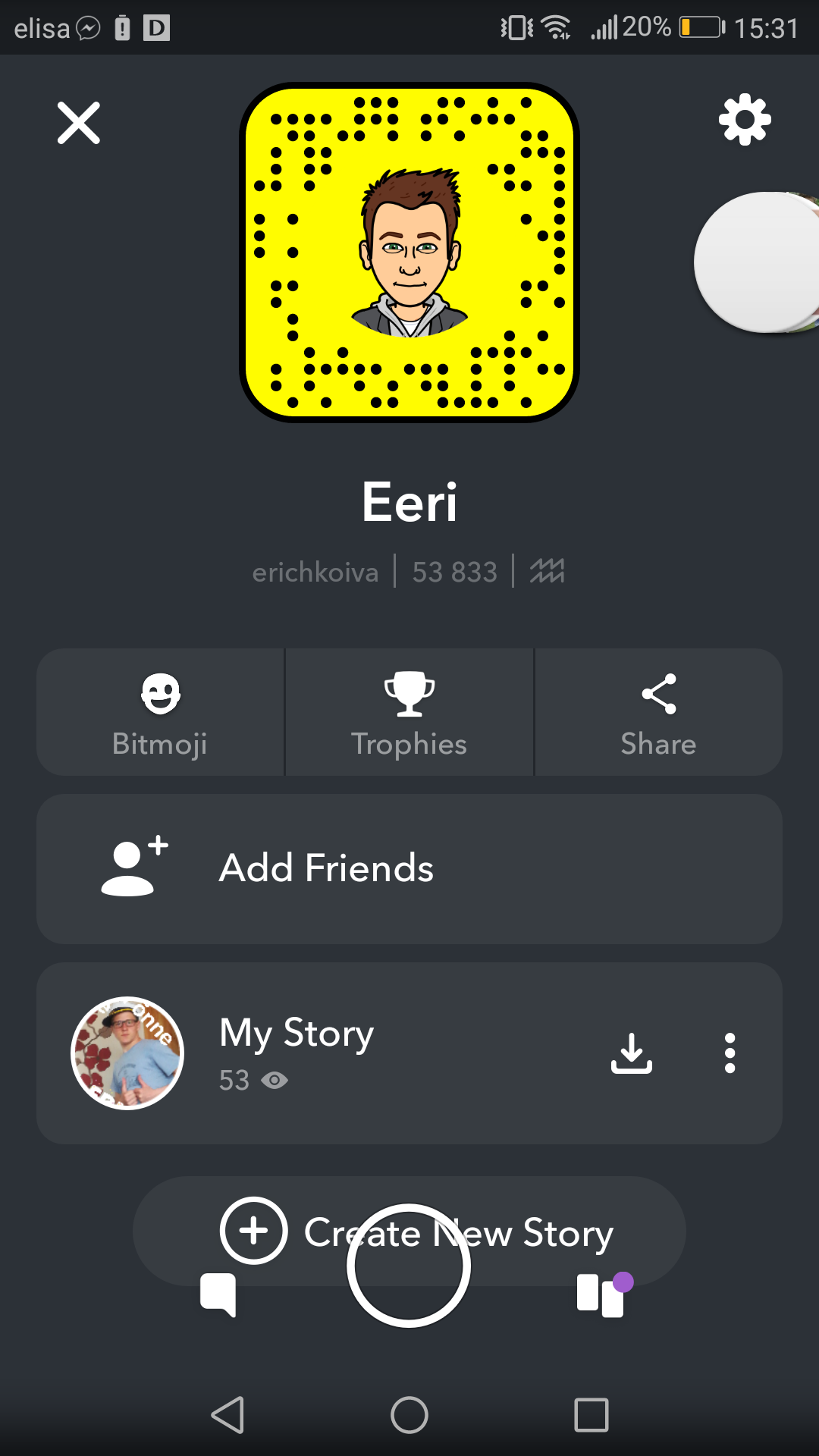Open the settings gear
Viewport: 819px width, 1456px height.
coord(745,119)
